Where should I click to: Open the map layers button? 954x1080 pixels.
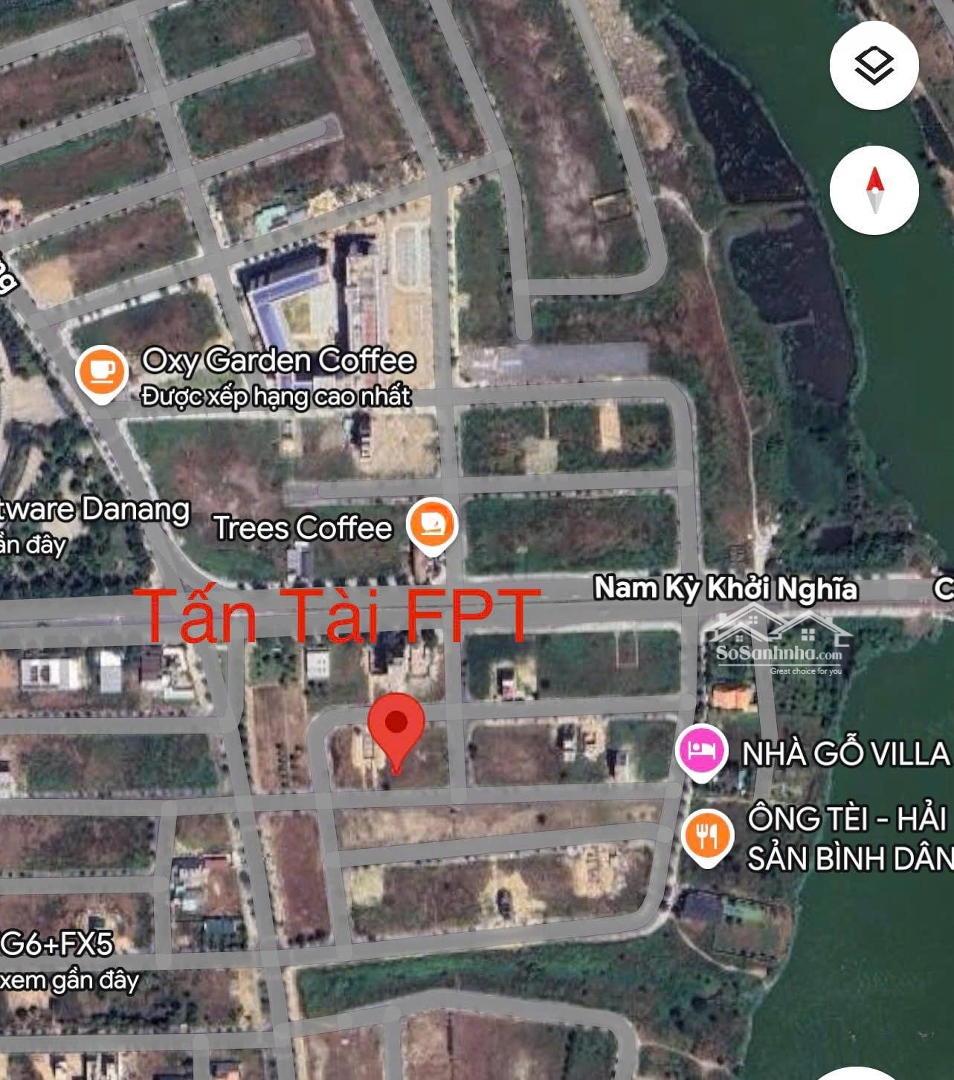pyautogui.click(x=874, y=65)
